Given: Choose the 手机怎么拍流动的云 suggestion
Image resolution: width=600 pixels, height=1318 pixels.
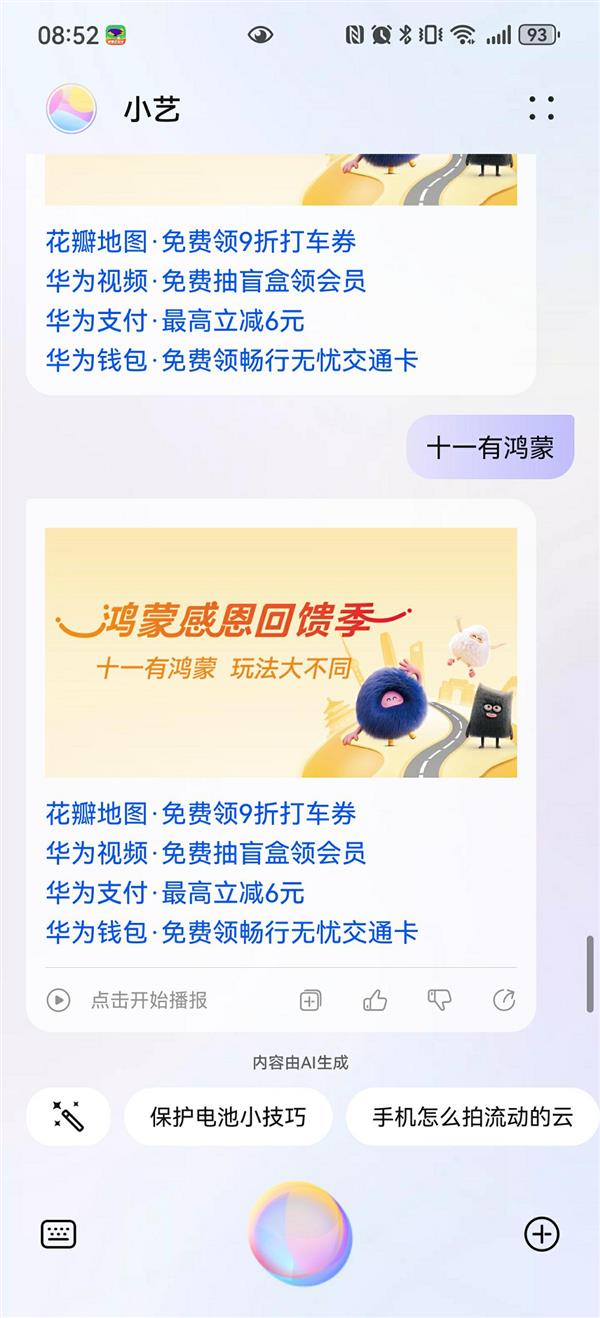Looking at the screenshot, I should (472, 1116).
